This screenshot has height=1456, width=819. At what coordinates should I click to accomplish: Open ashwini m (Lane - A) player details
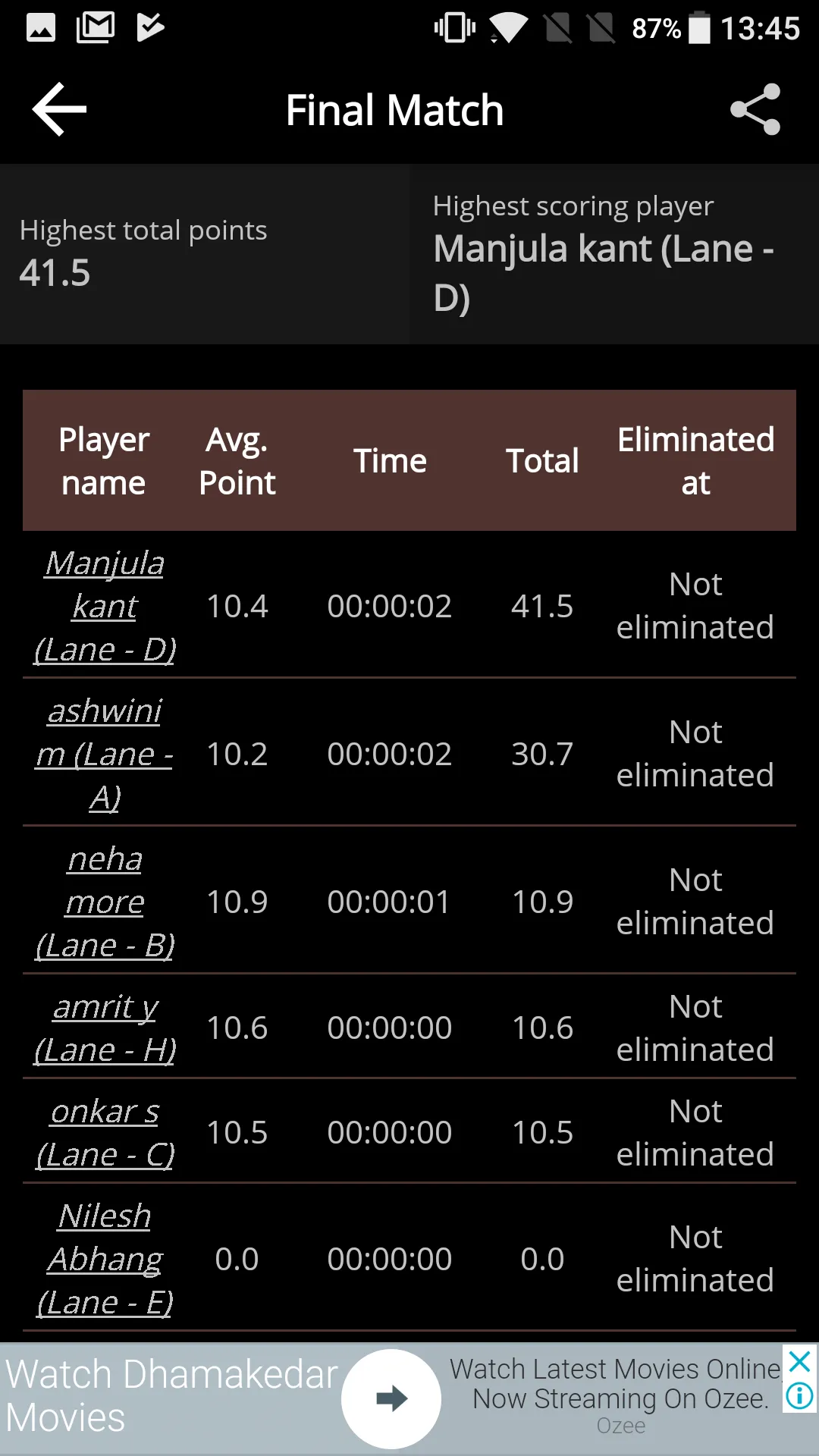pyautogui.click(x=104, y=753)
